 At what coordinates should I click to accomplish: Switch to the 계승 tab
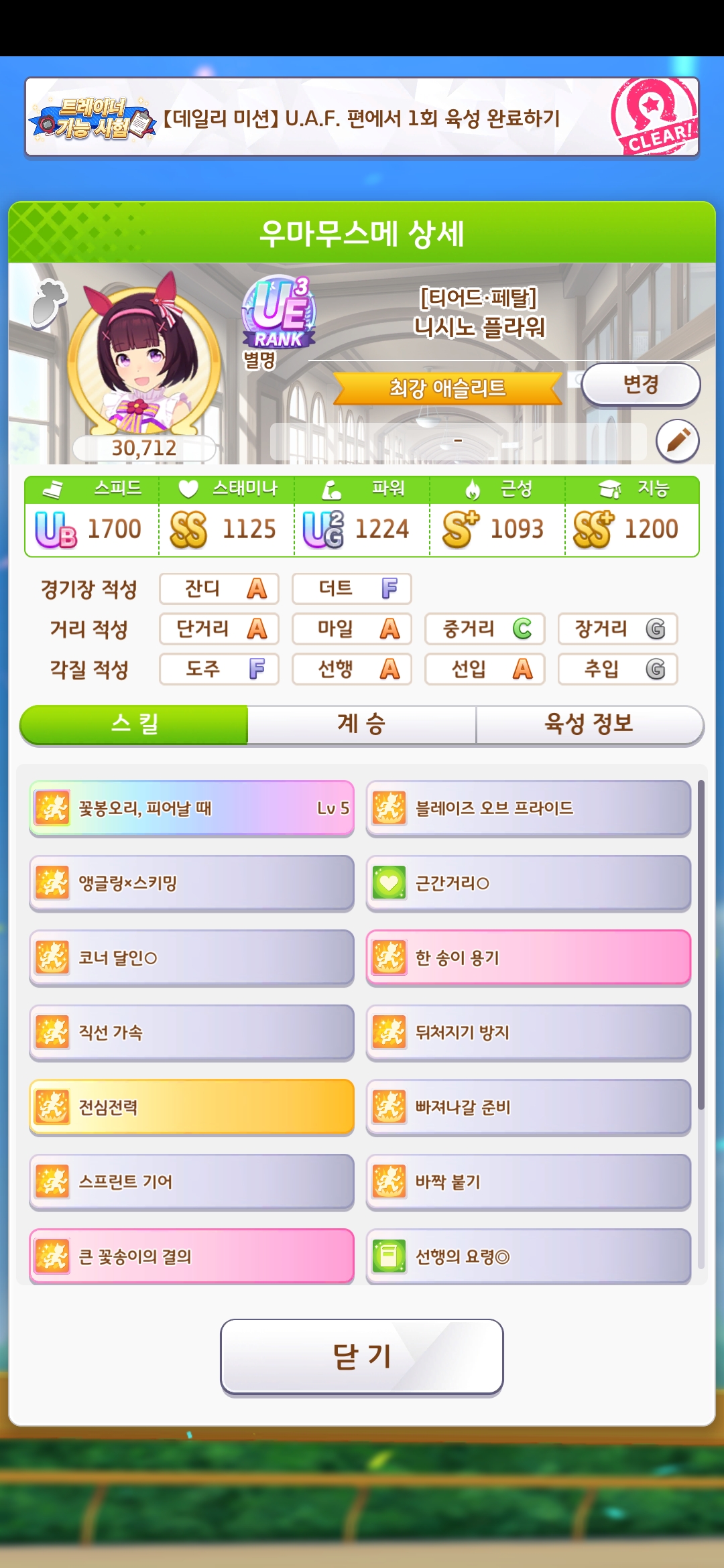(x=361, y=724)
